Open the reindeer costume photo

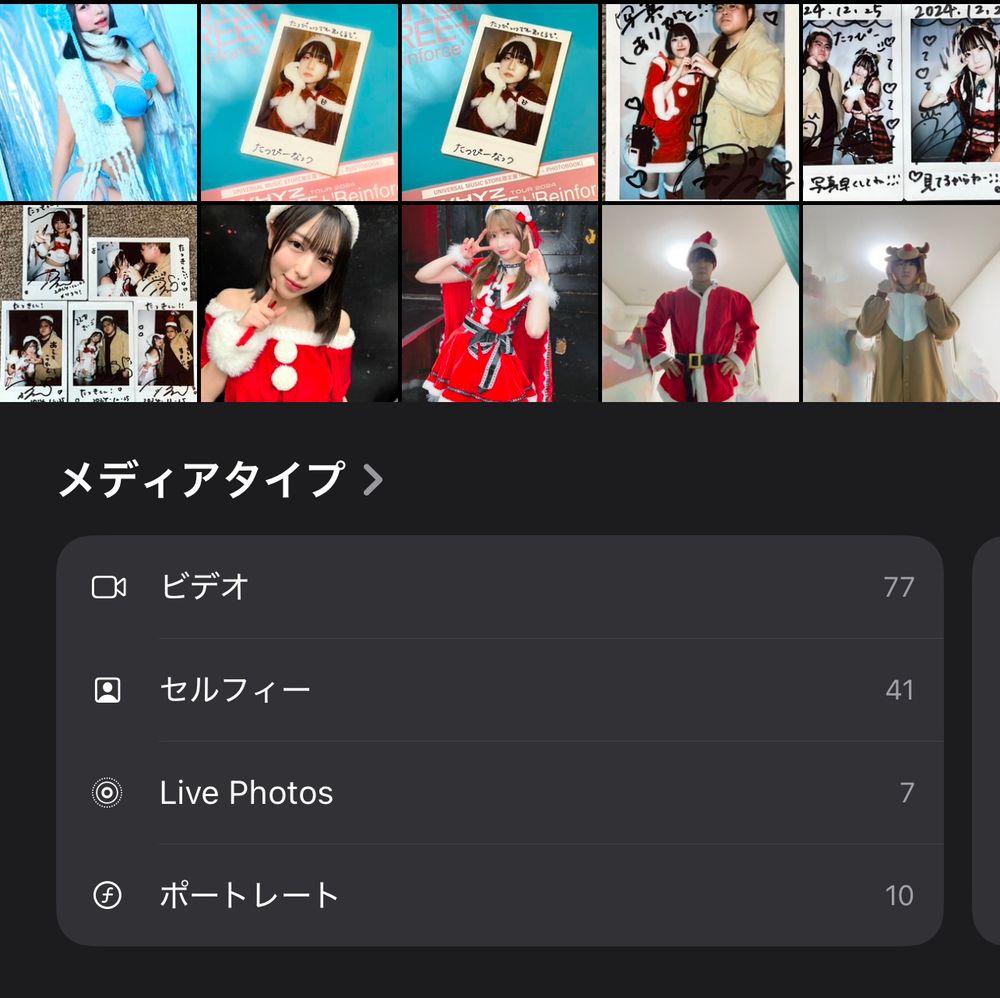(x=900, y=303)
